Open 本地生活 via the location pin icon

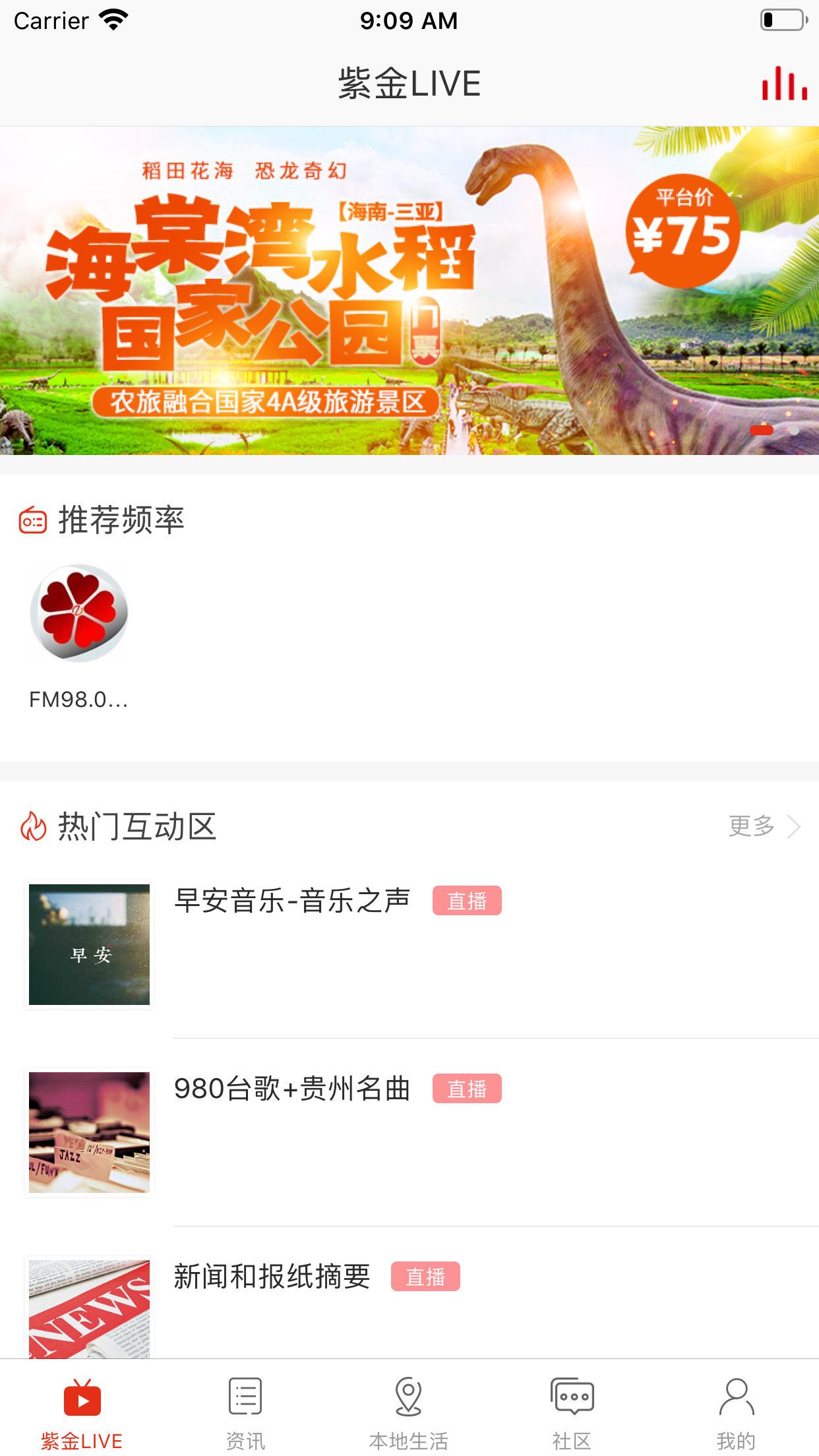pyautogui.click(x=409, y=1395)
